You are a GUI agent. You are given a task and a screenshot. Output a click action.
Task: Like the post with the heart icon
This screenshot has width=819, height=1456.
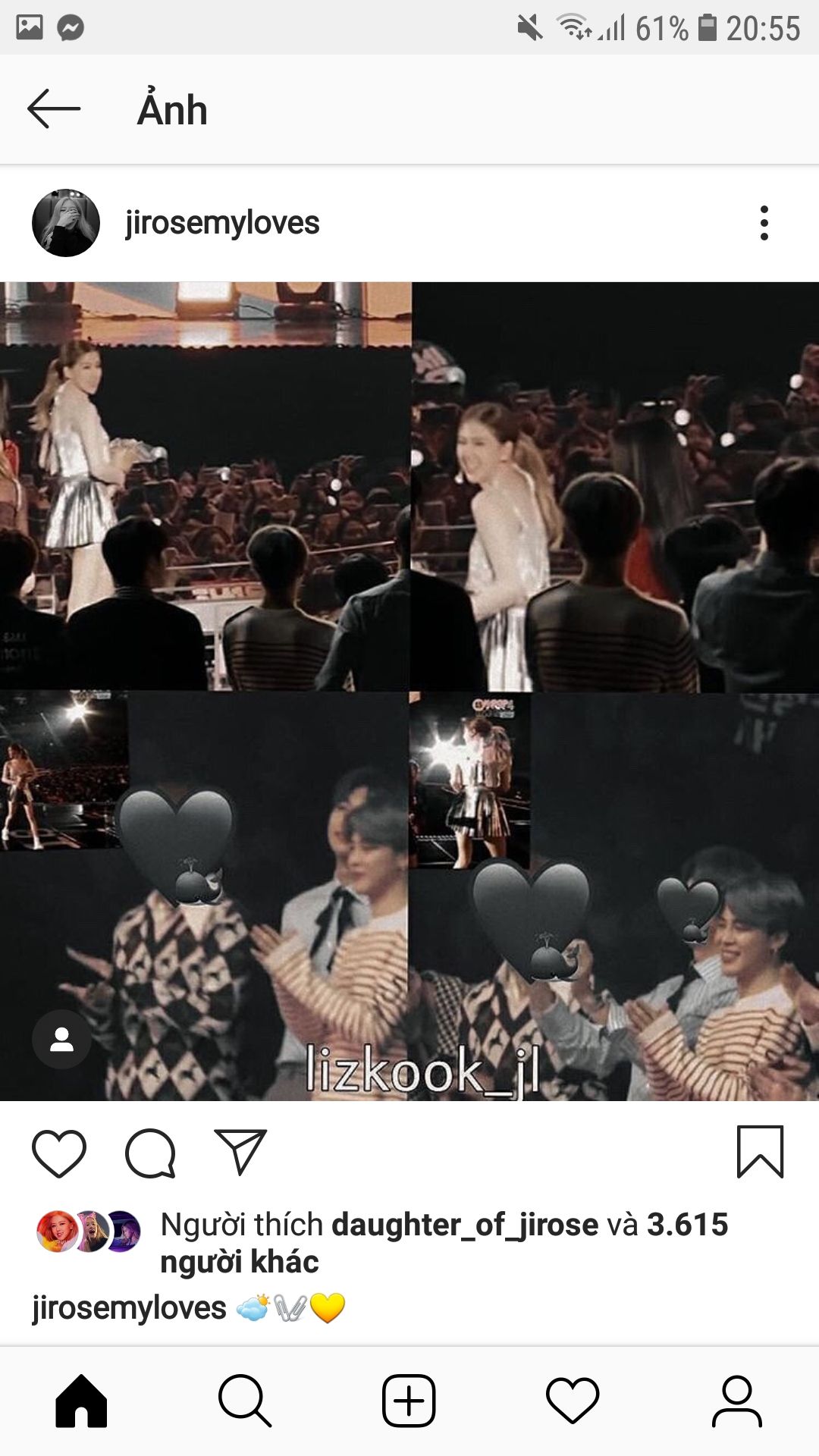coord(59,1153)
